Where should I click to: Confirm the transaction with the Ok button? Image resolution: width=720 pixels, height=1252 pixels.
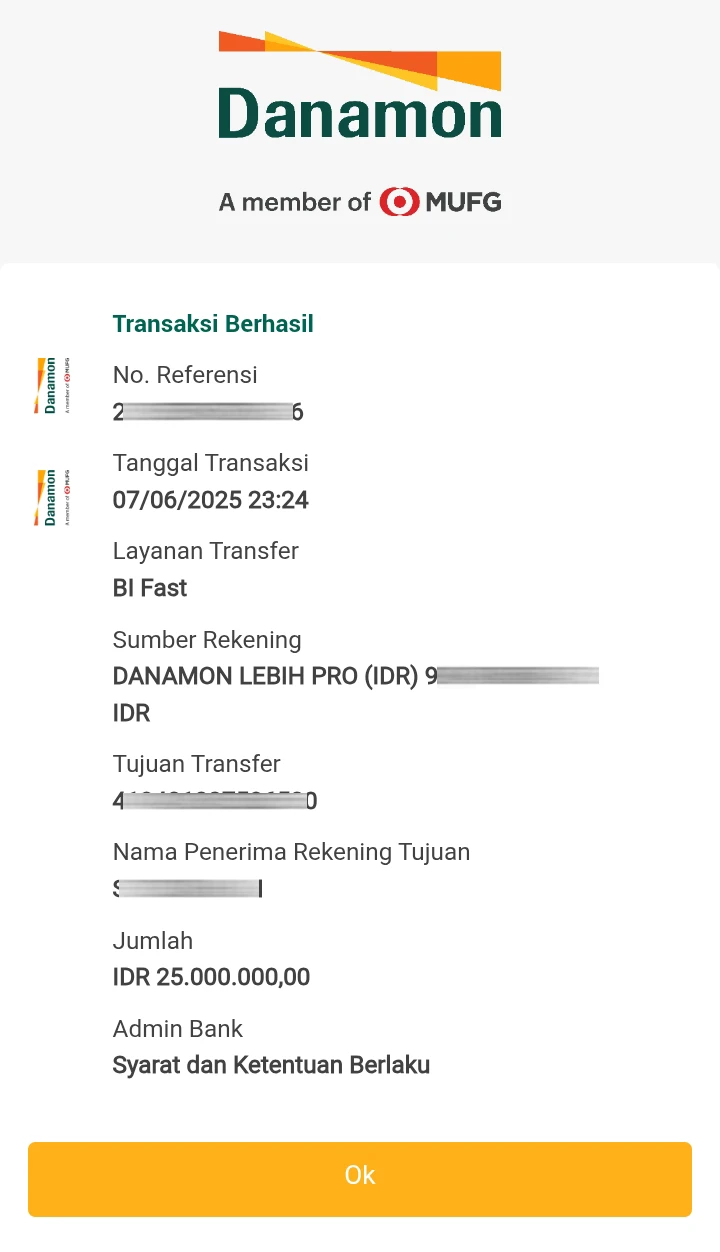click(x=360, y=1179)
